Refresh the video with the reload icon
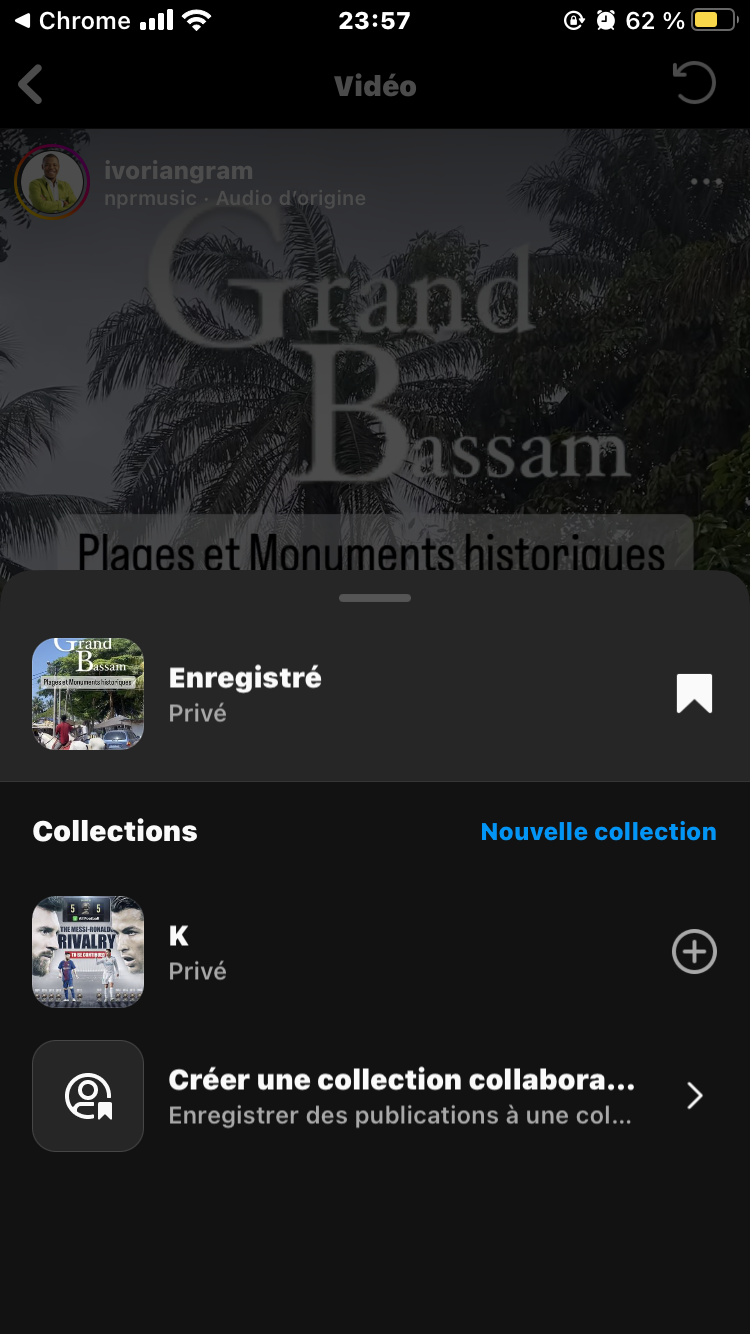 (694, 84)
